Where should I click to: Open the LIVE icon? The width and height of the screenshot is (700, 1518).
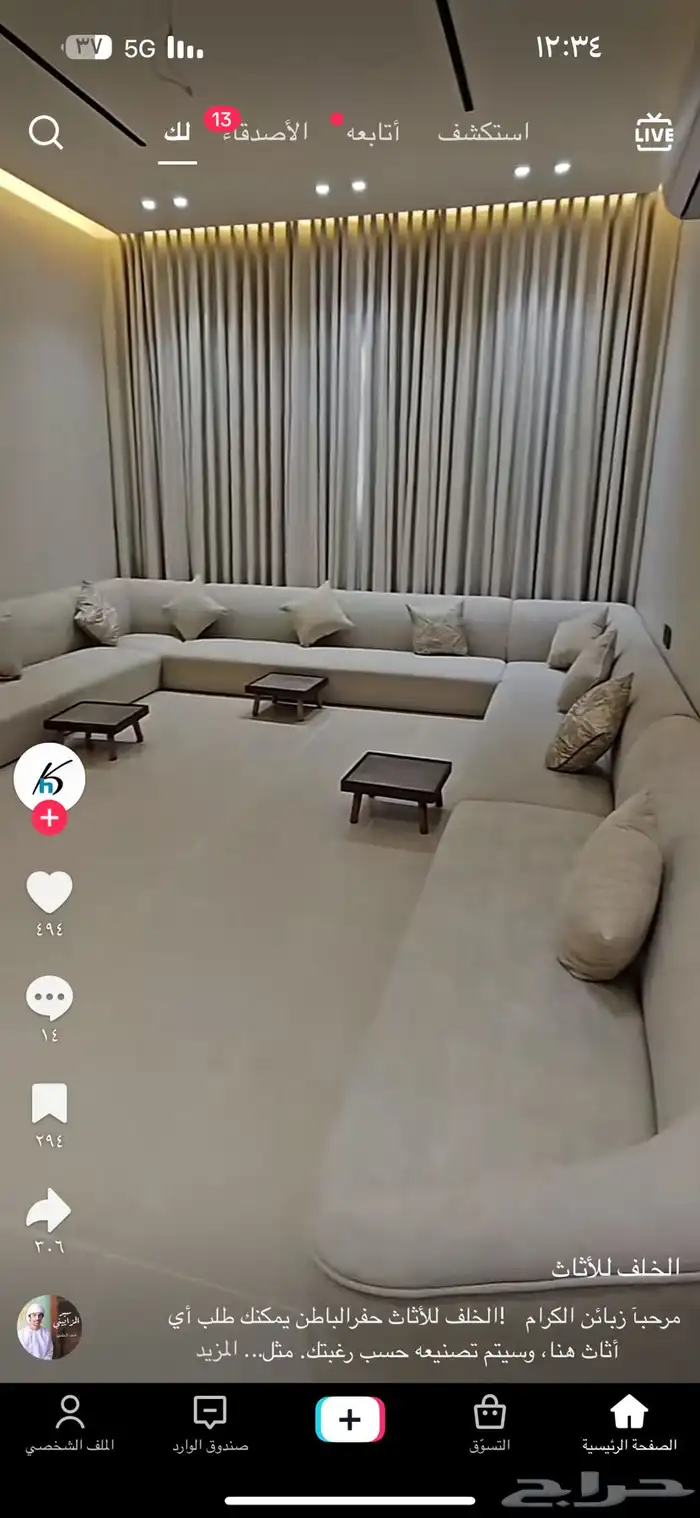pos(654,133)
